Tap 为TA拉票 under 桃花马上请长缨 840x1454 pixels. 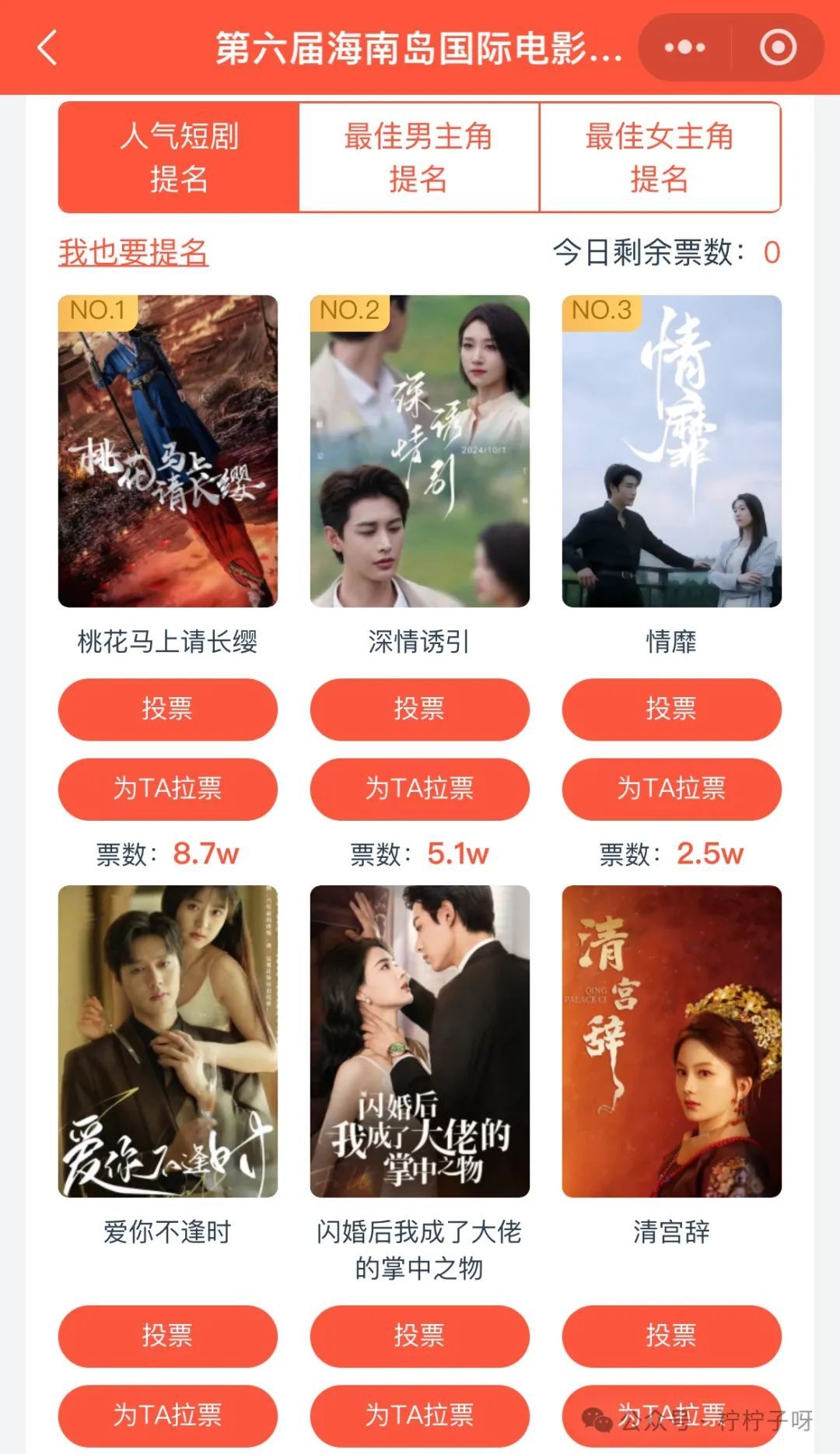(167, 789)
